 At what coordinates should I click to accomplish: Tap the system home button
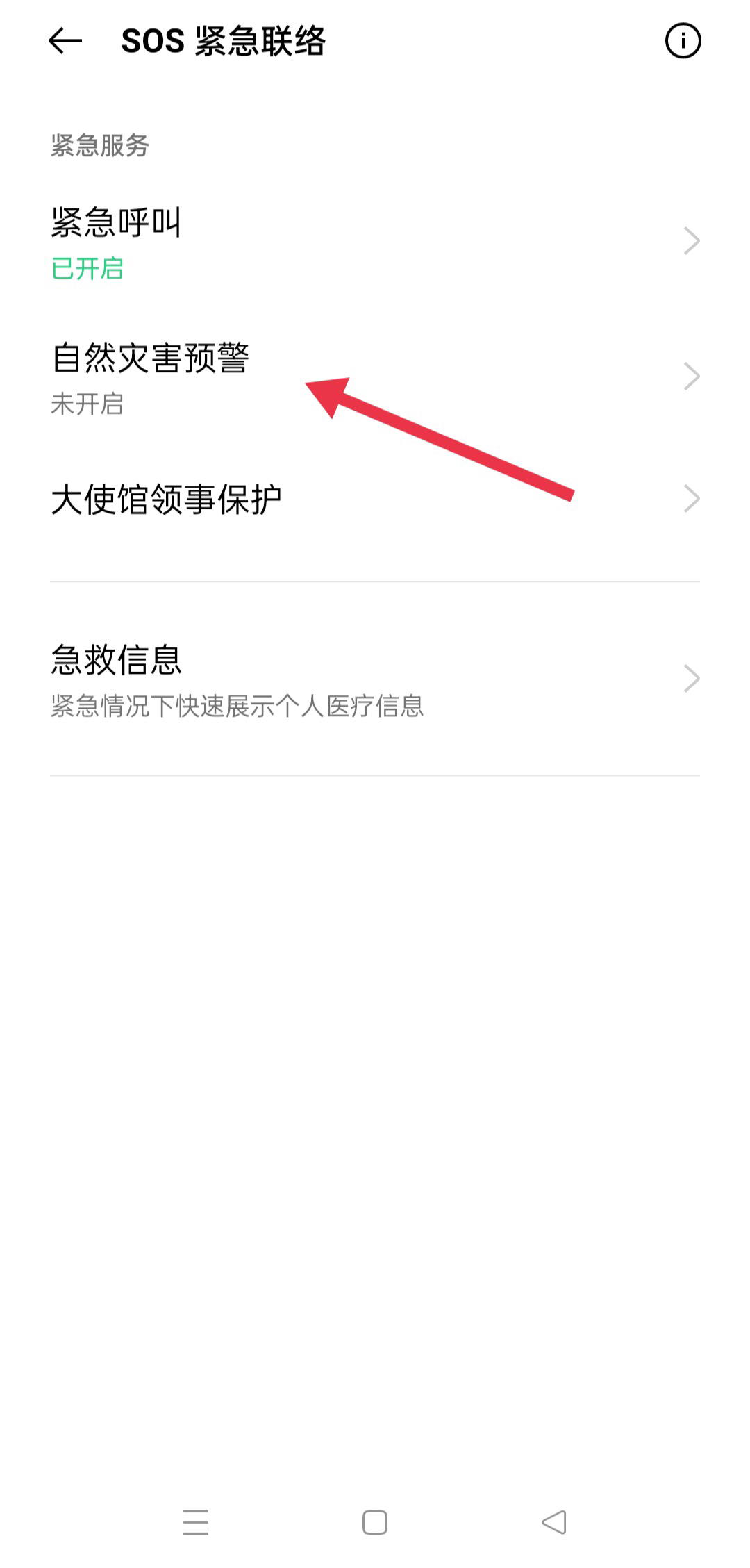click(x=375, y=1523)
